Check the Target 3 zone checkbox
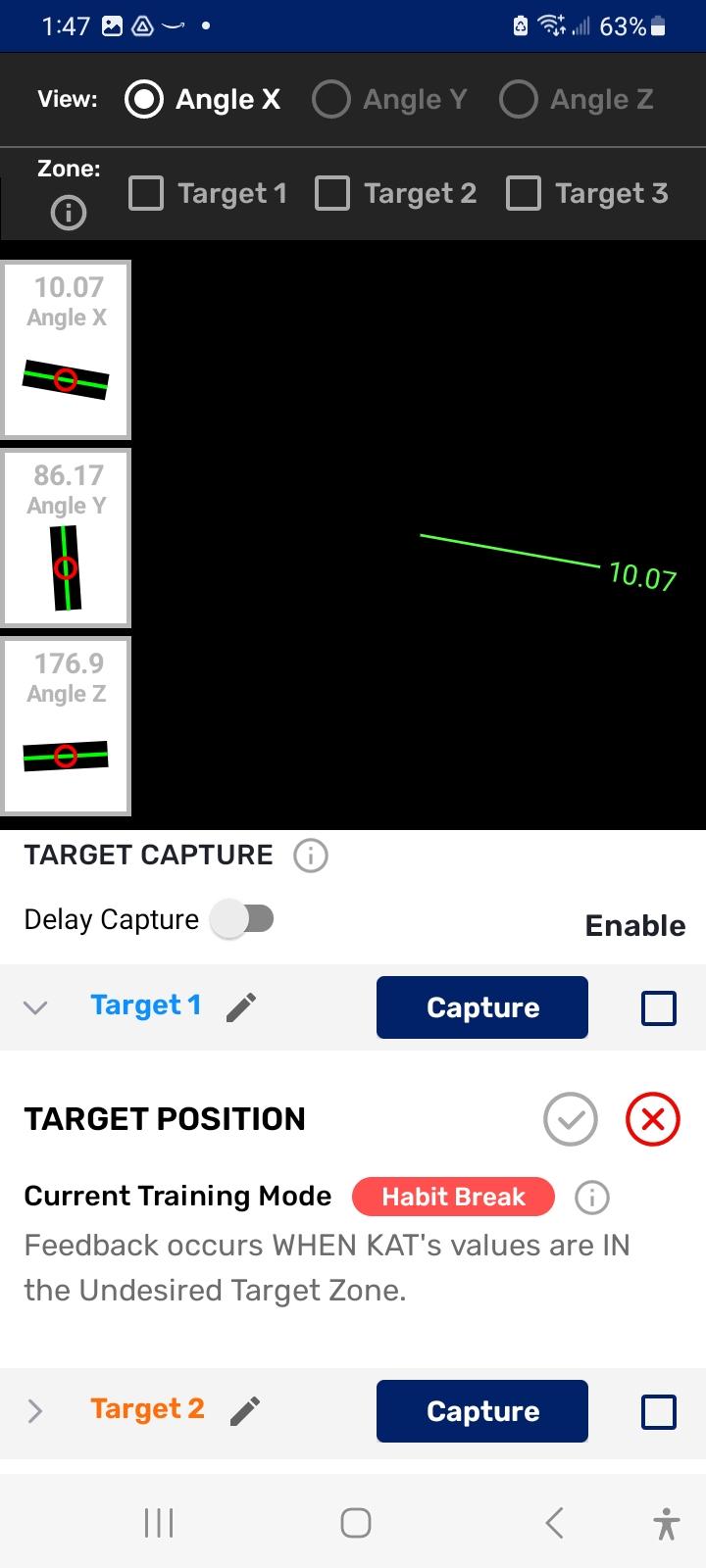 point(524,193)
